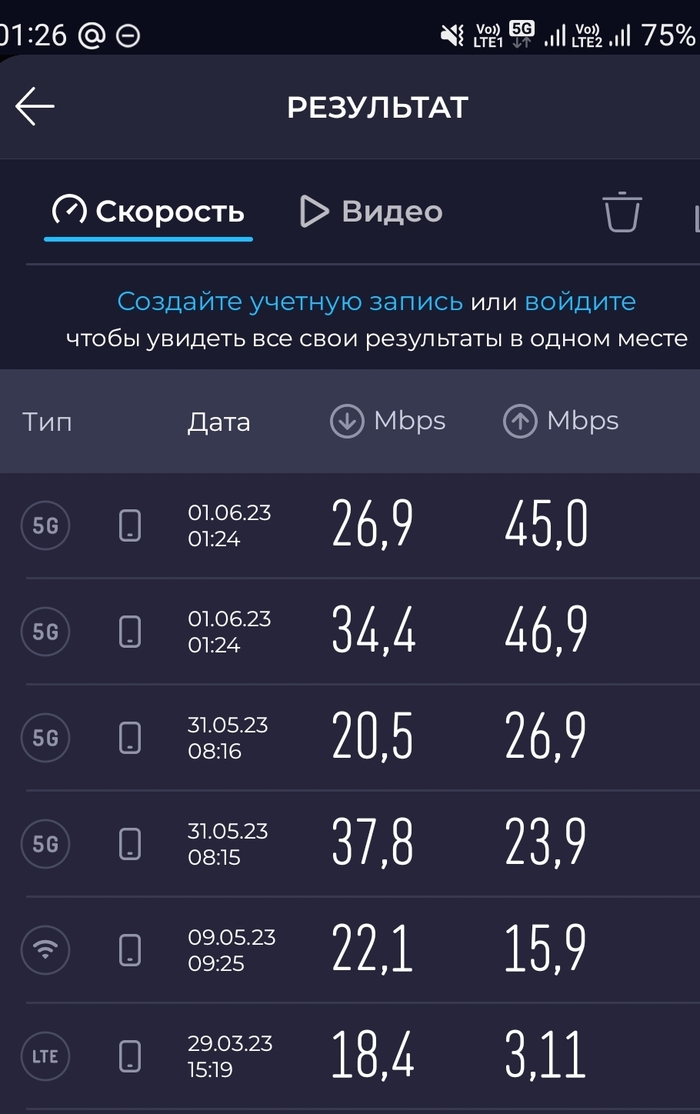Tap the Создайте учетную запись link
Image resolution: width=700 pixels, height=1114 pixels.
click(290, 301)
